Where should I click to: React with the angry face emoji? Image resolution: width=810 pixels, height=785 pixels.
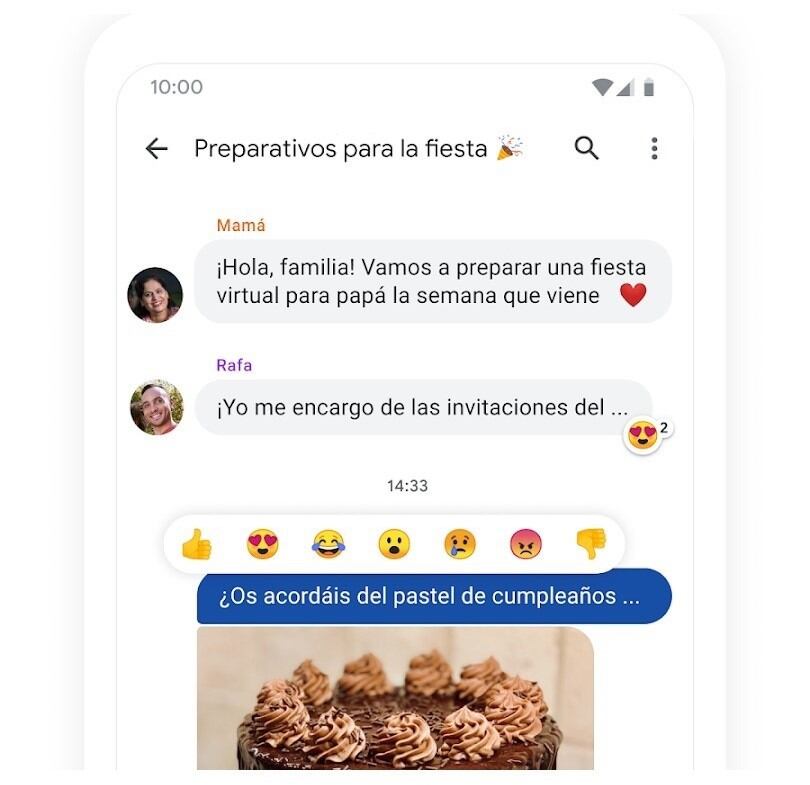(x=525, y=544)
